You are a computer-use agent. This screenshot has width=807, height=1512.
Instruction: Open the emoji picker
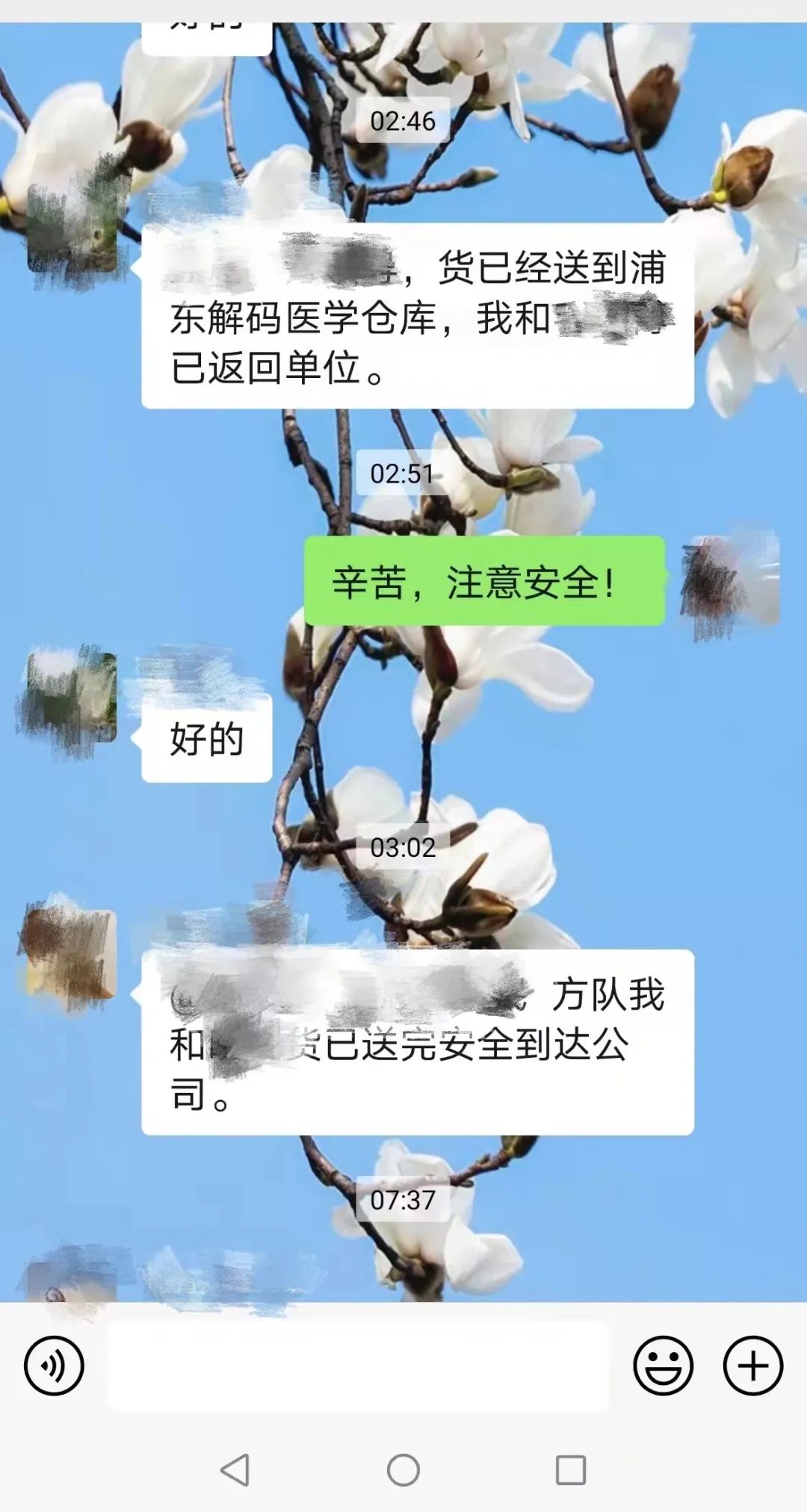[x=663, y=1366]
